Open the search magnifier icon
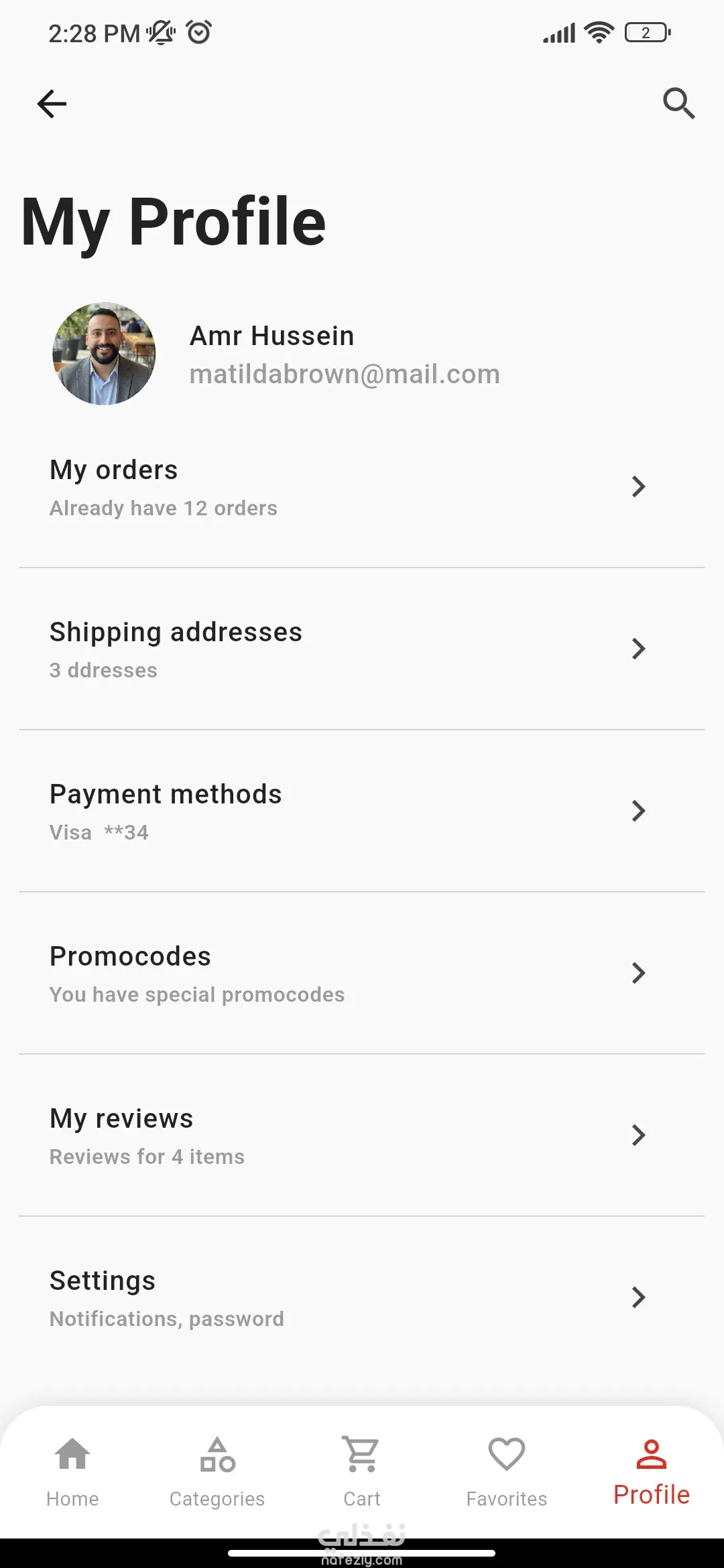The height and width of the screenshot is (1568, 724). point(678,103)
